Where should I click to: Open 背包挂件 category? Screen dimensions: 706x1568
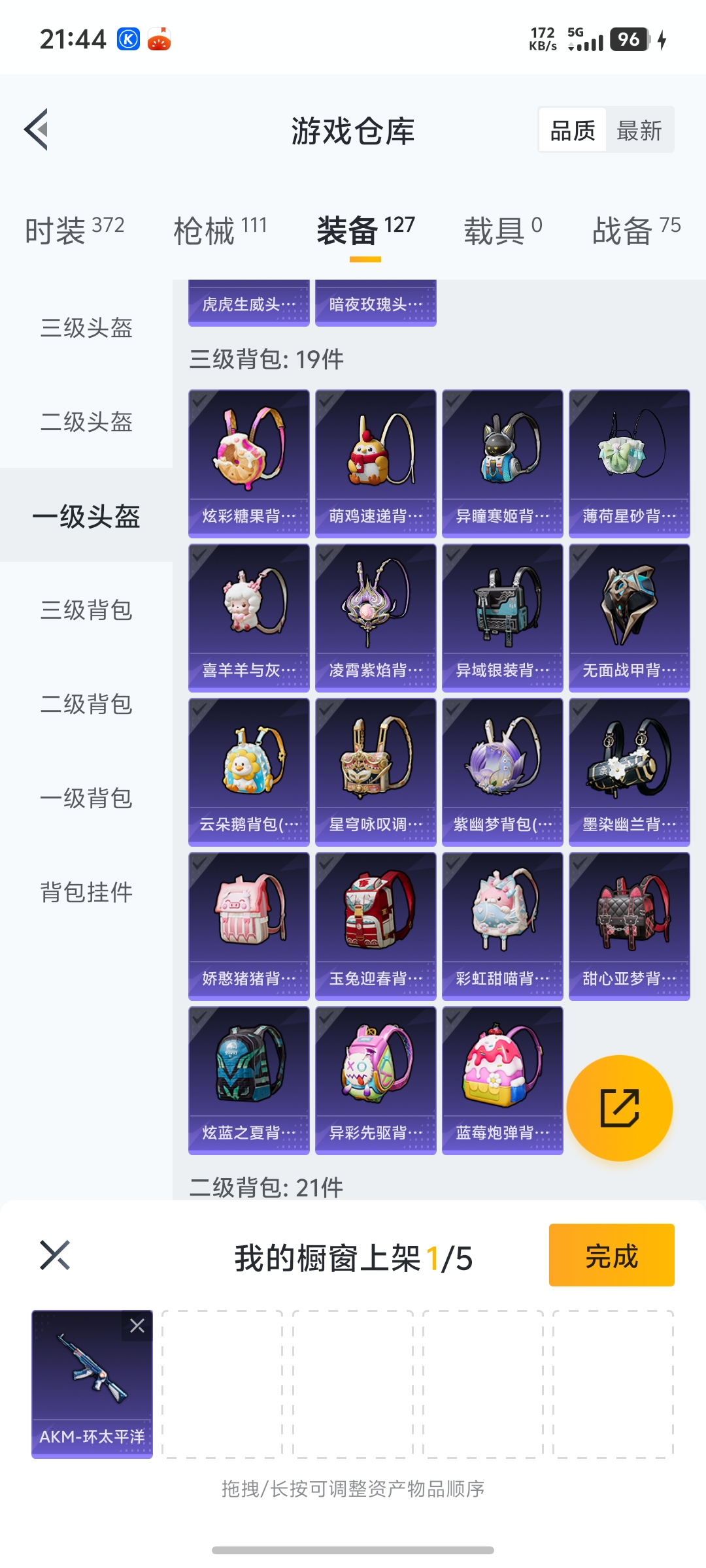(x=86, y=892)
